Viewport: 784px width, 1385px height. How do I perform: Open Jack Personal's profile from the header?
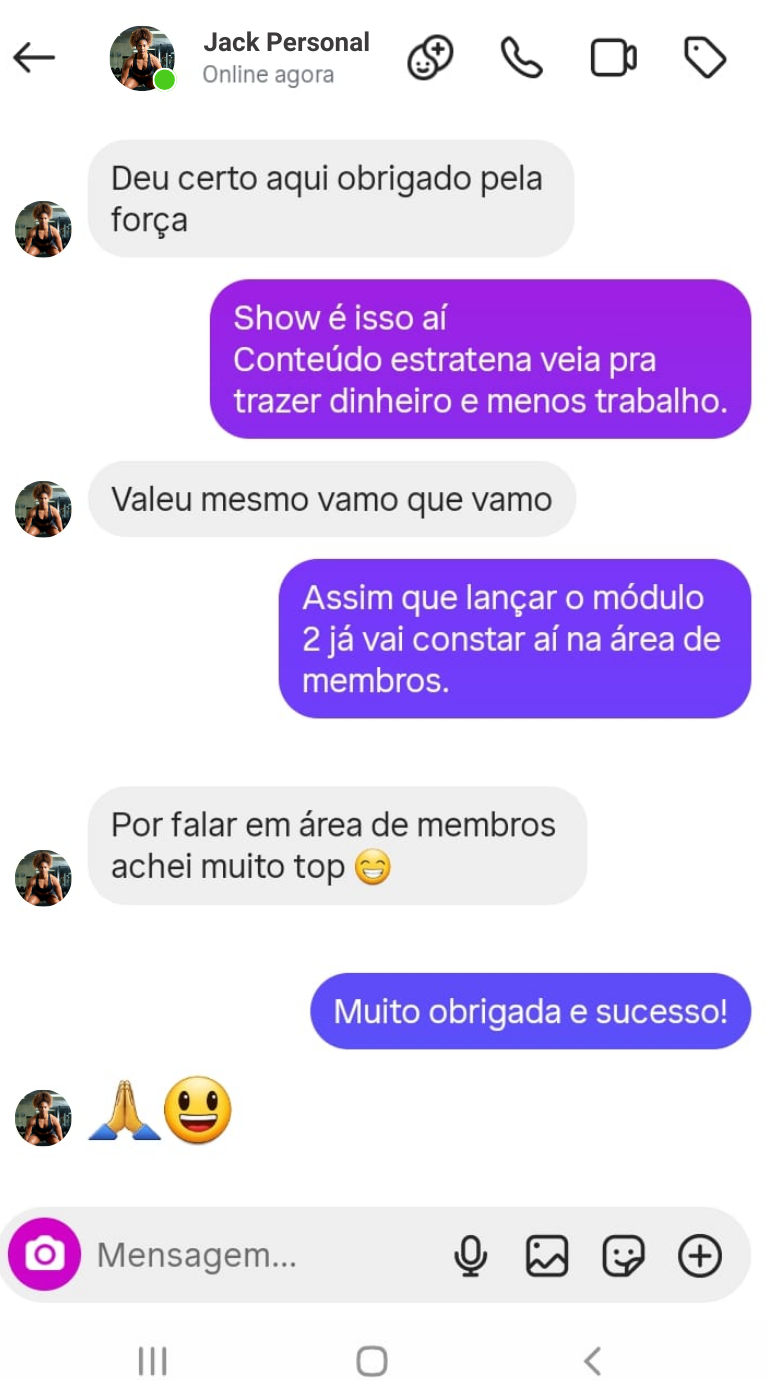click(285, 57)
